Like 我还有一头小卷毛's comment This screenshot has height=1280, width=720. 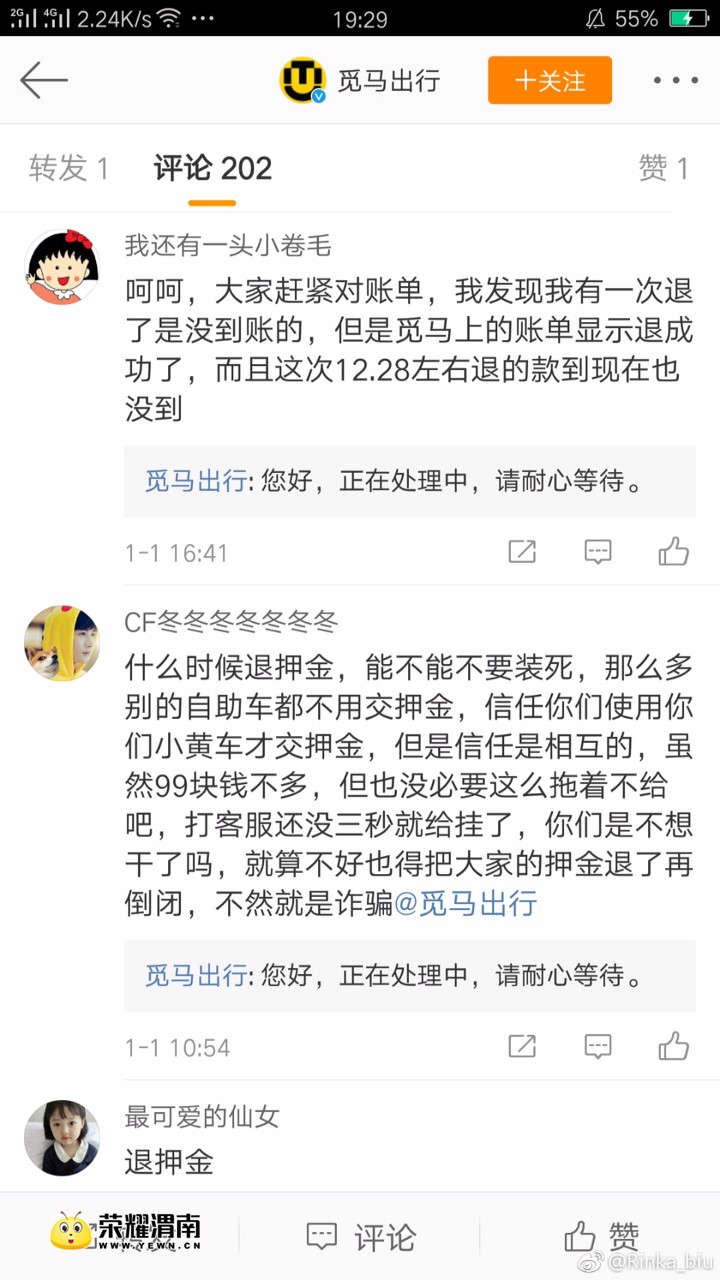pyautogui.click(x=674, y=551)
